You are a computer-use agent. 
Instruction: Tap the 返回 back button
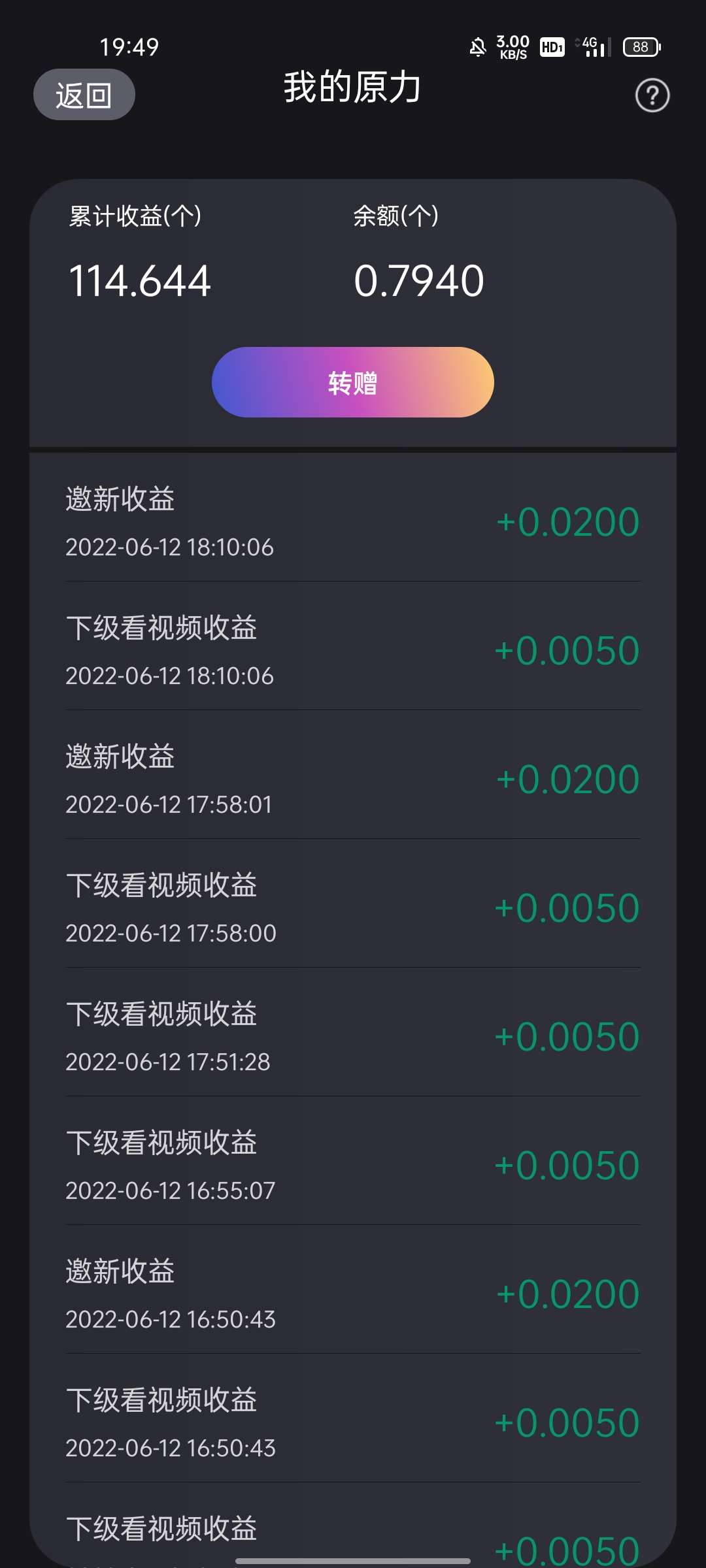[84, 95]
